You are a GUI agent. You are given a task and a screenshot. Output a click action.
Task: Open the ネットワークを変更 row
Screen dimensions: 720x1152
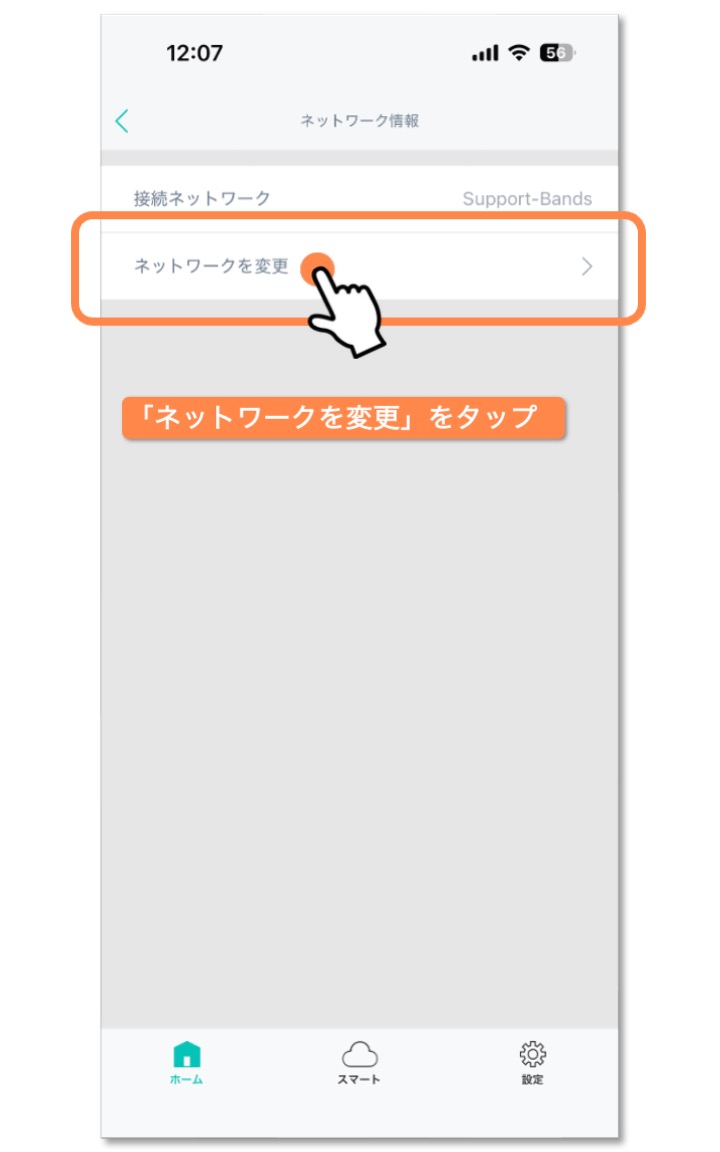(360, 267)
